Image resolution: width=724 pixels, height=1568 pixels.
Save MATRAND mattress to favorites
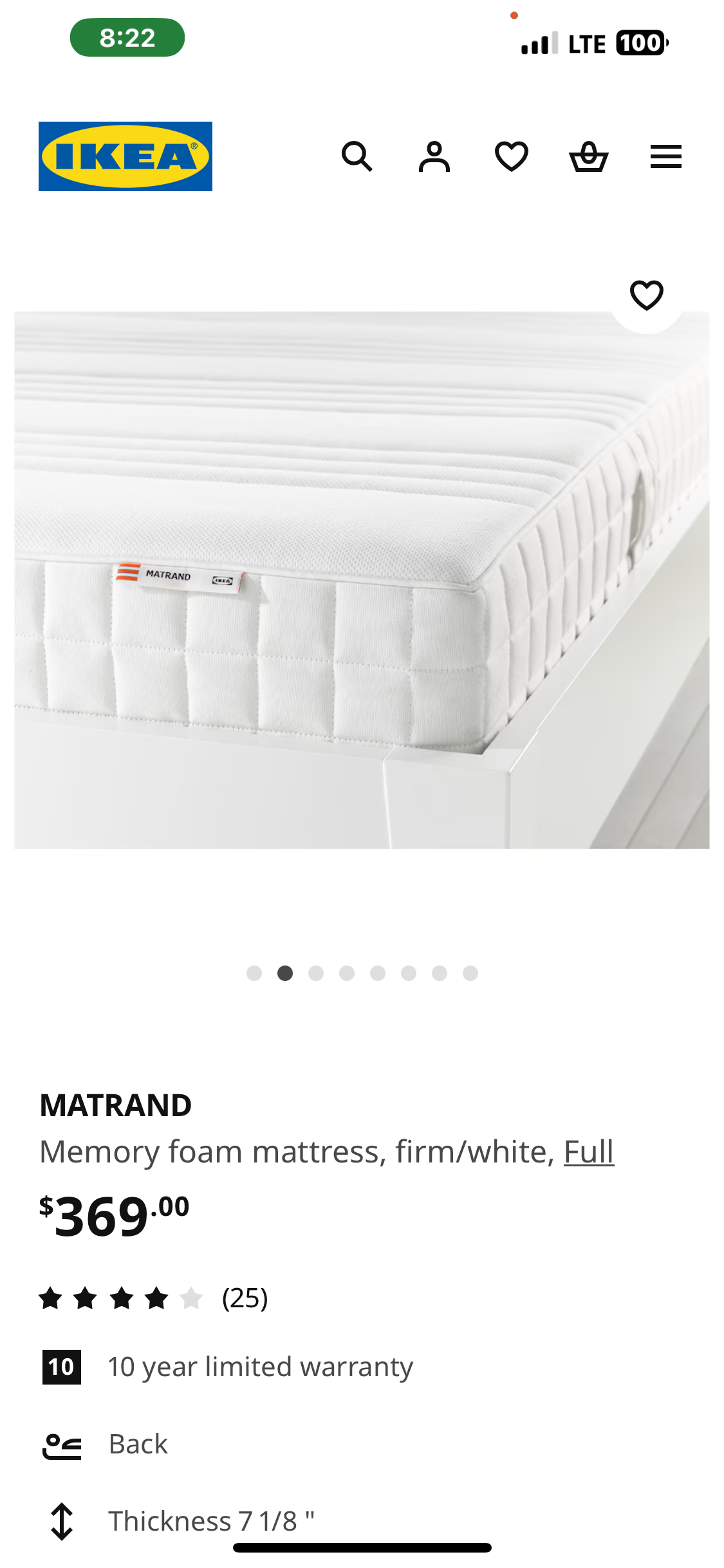[647, 295]
